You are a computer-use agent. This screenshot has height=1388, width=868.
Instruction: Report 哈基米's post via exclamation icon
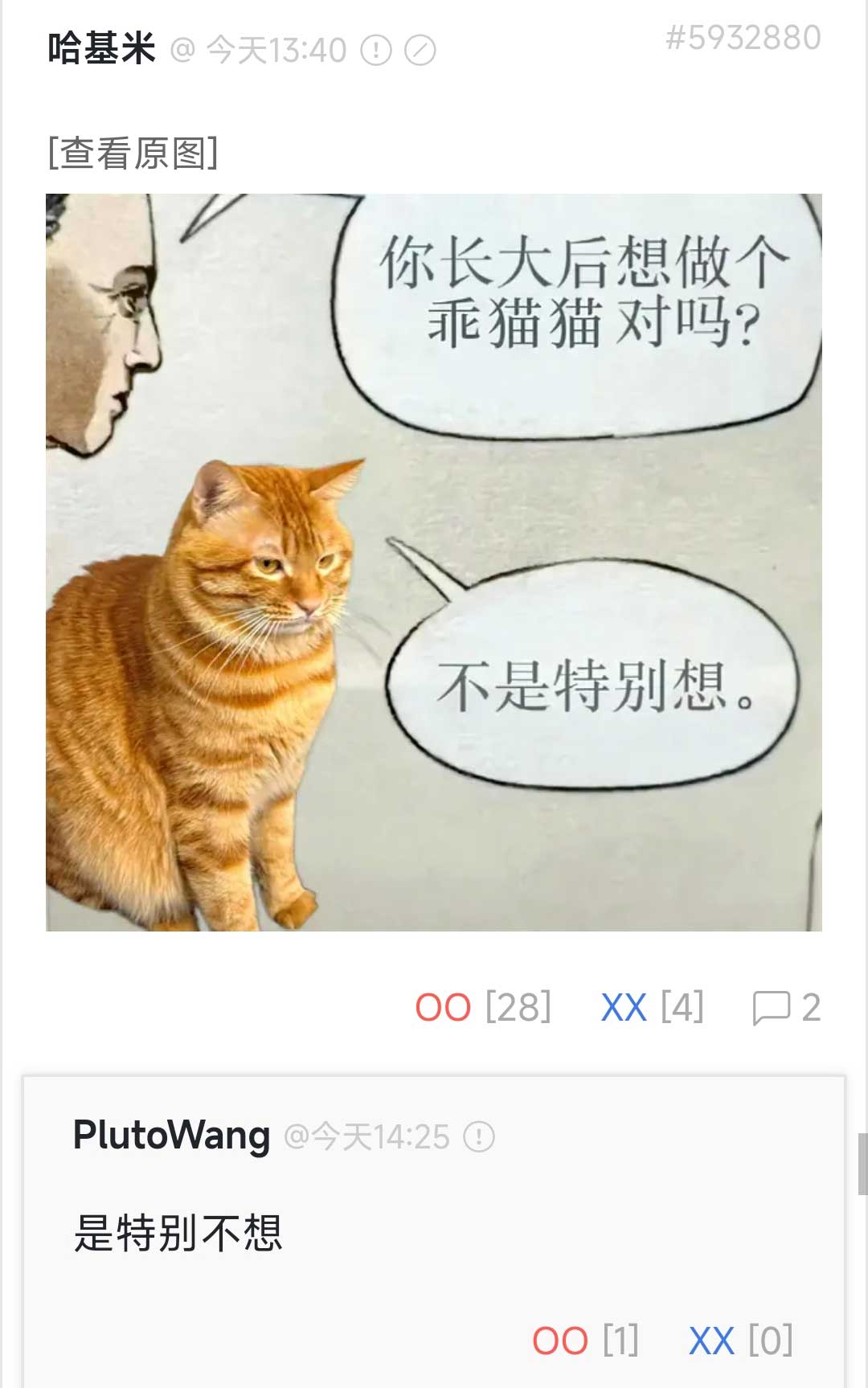pos(375,51)
